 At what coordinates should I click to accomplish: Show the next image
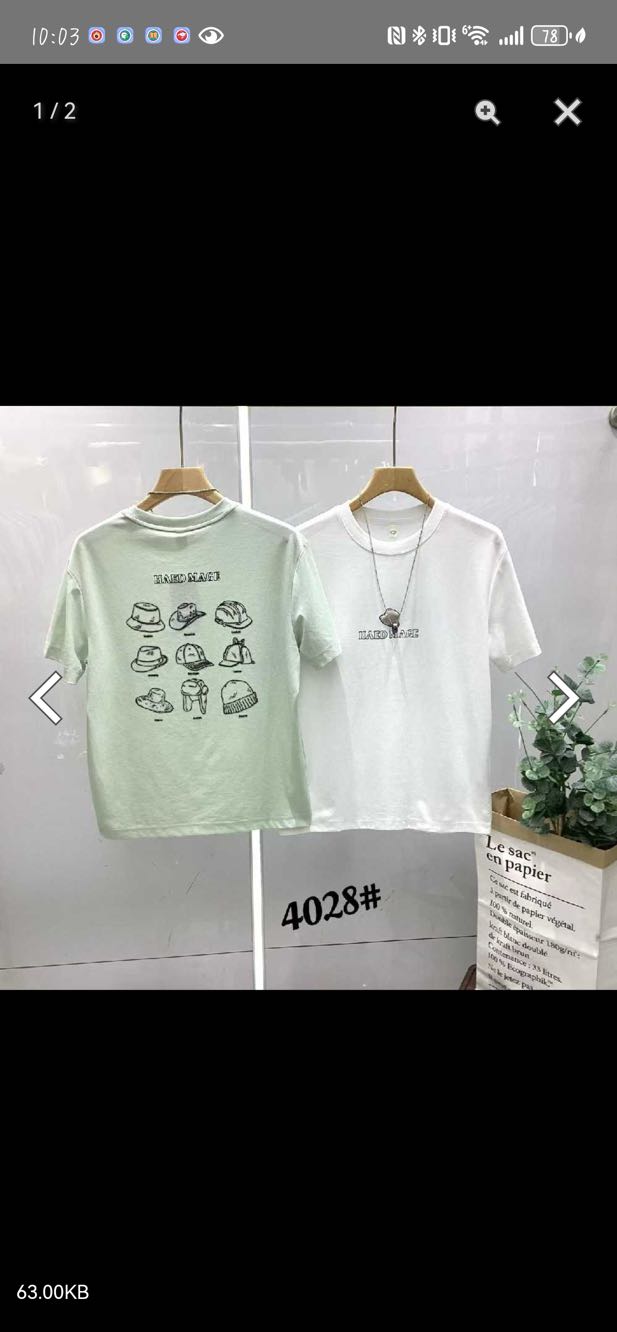coord(563,698)
